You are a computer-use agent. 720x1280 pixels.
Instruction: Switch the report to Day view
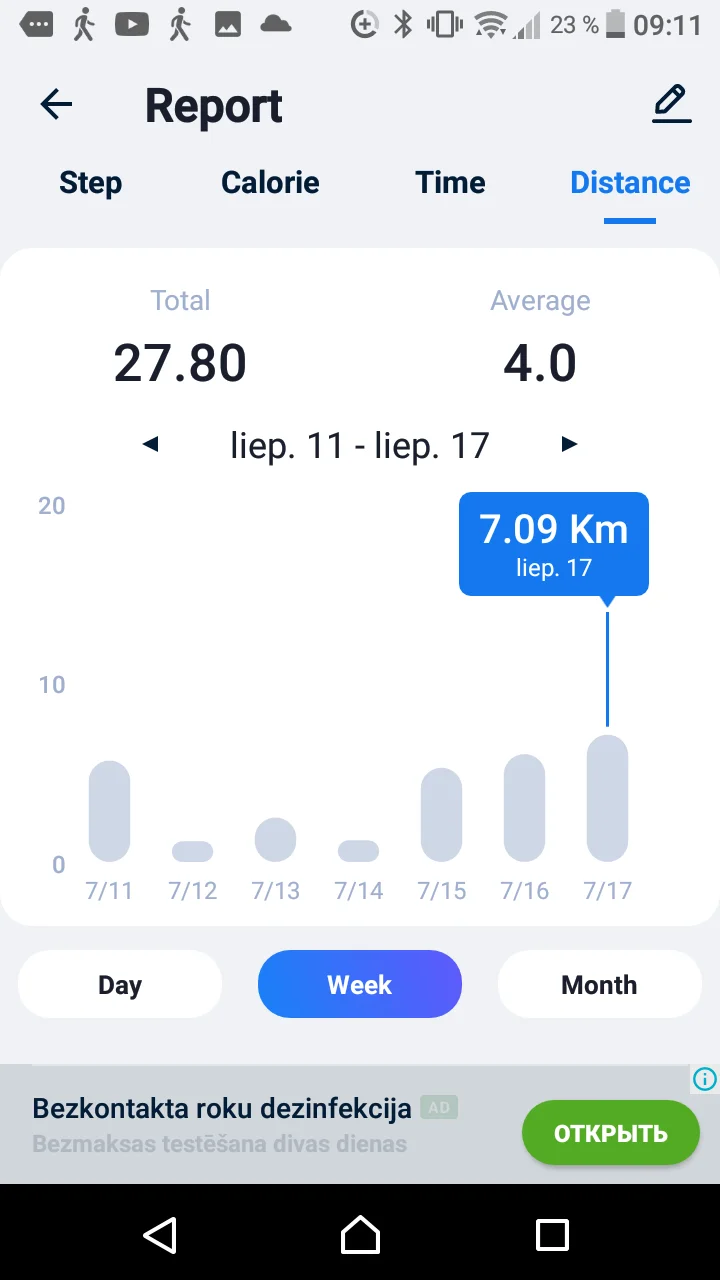(x=120, y=984)
